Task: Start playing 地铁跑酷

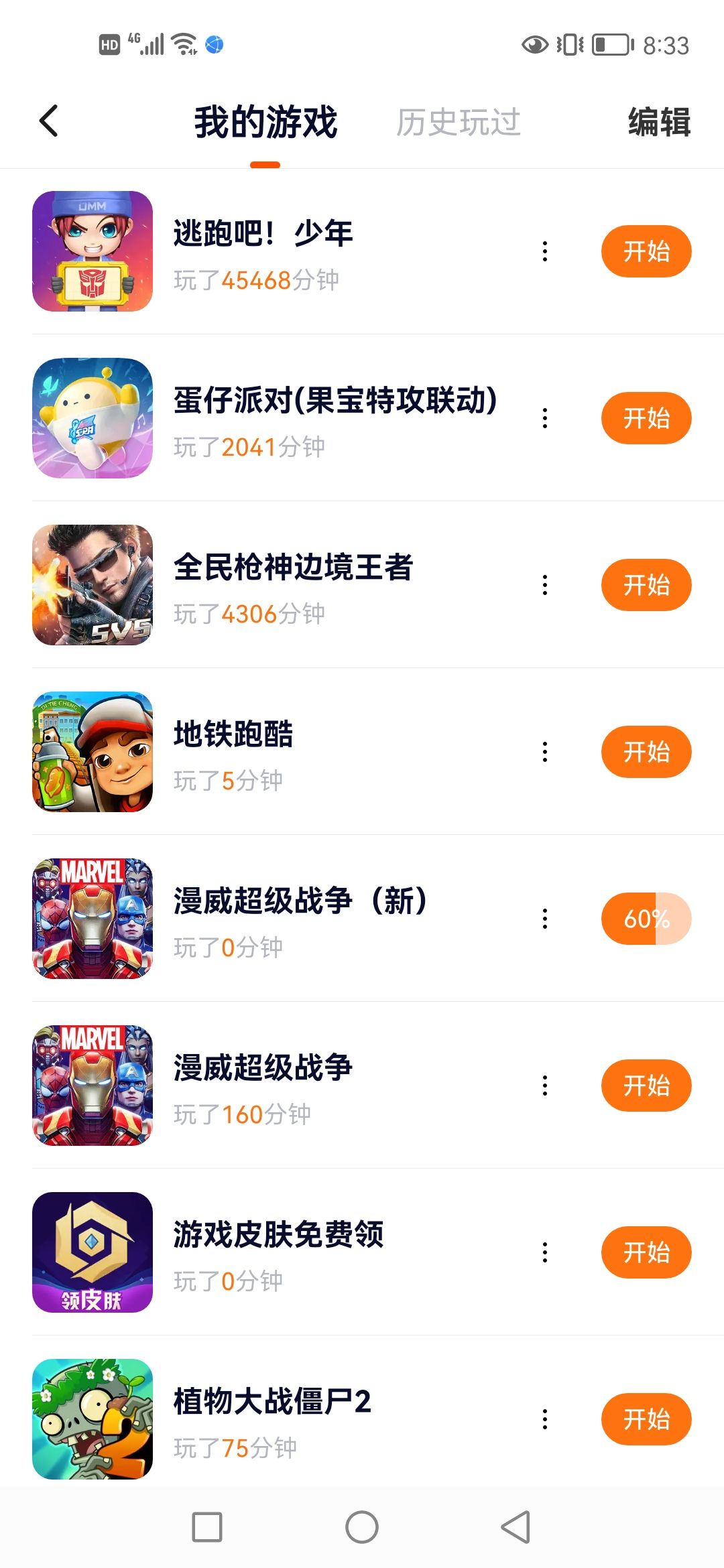Action: 646,752
